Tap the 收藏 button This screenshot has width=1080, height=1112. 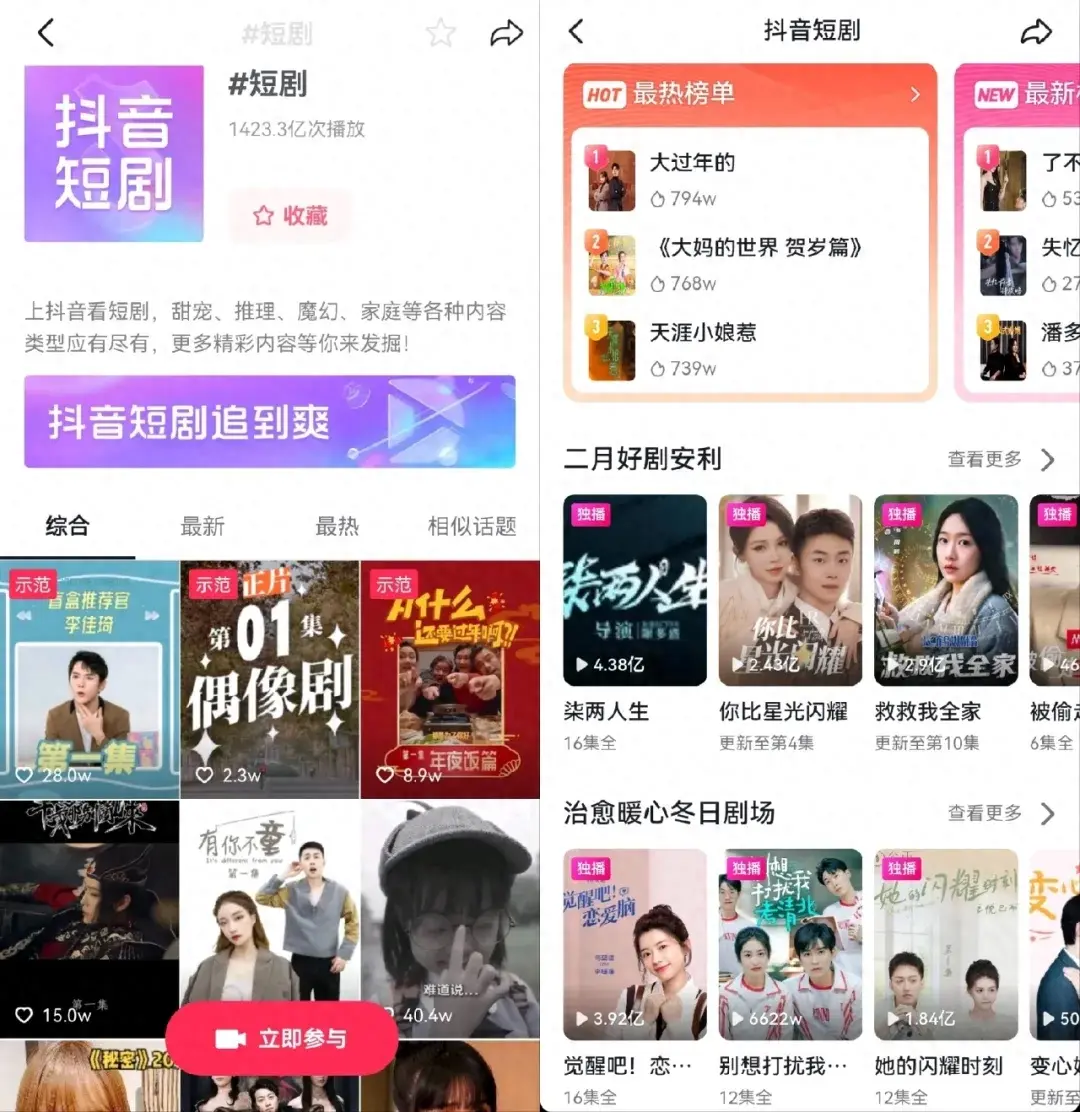click(290, 216)
